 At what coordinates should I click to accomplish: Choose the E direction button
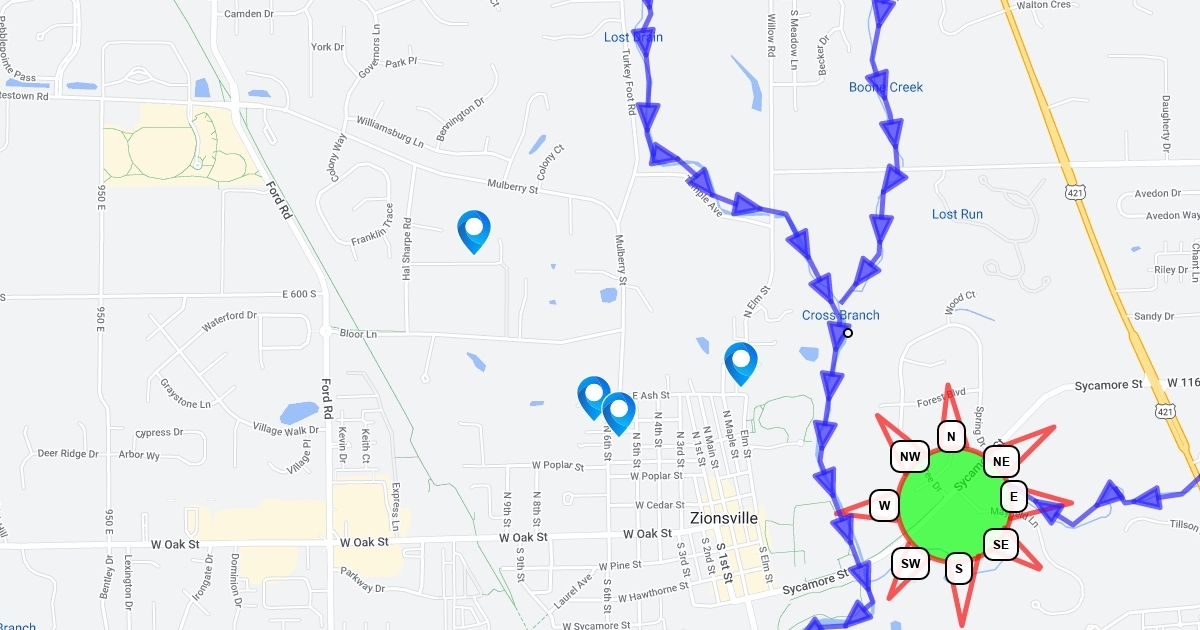(1014, 496)
